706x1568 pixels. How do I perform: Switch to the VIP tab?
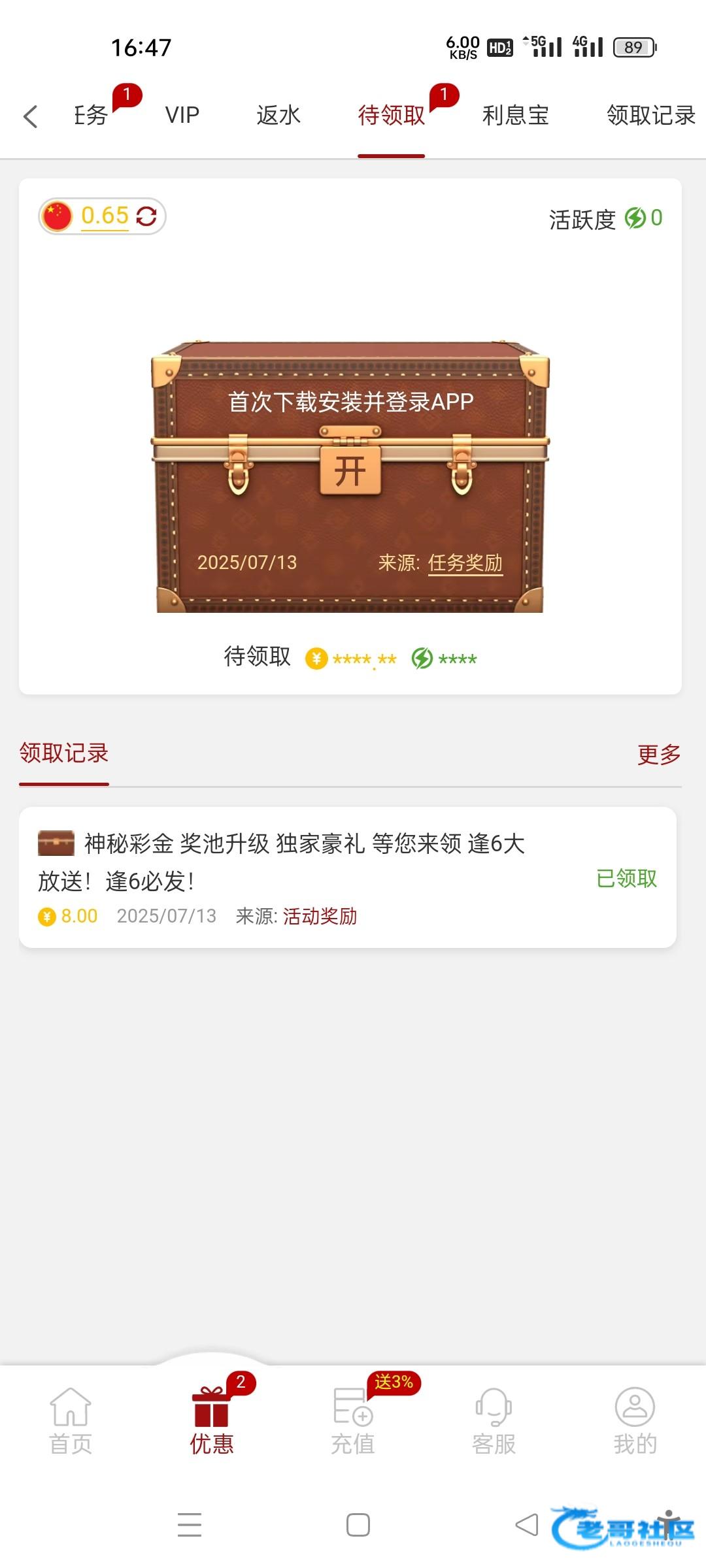[182, 116]
